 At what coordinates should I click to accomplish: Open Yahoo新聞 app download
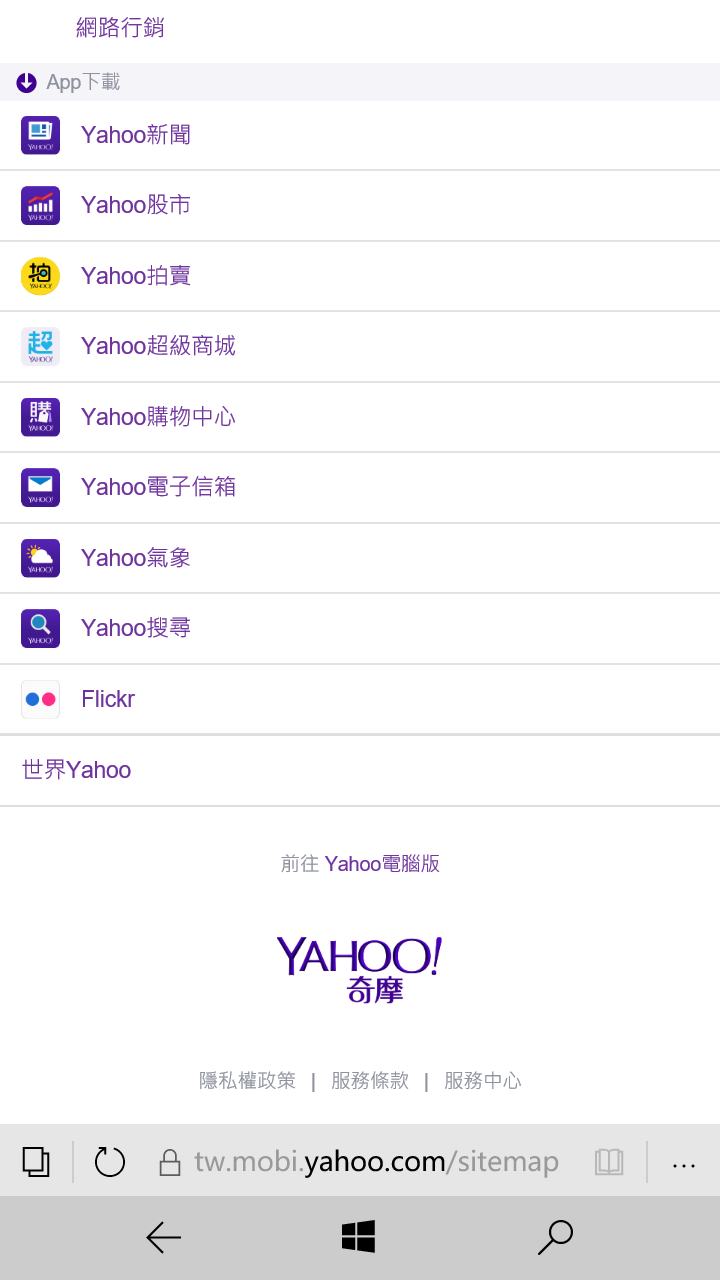pos(136,135)
